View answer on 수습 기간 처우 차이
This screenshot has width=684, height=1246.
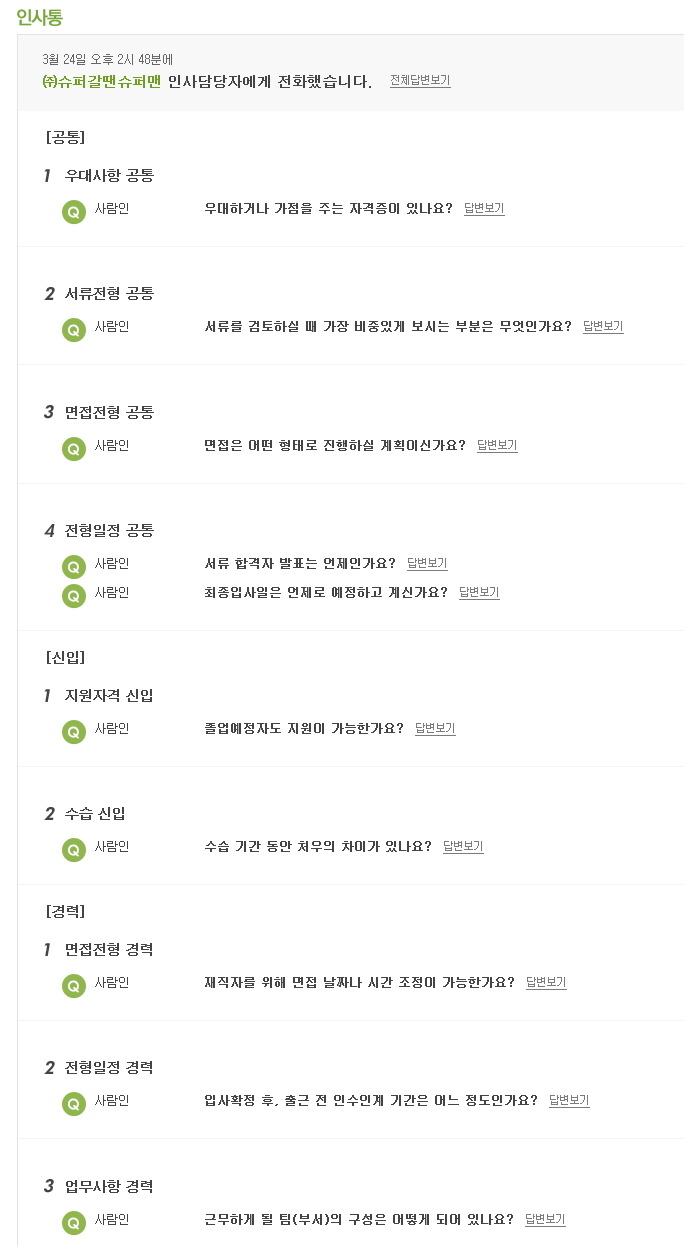point(463,847)
